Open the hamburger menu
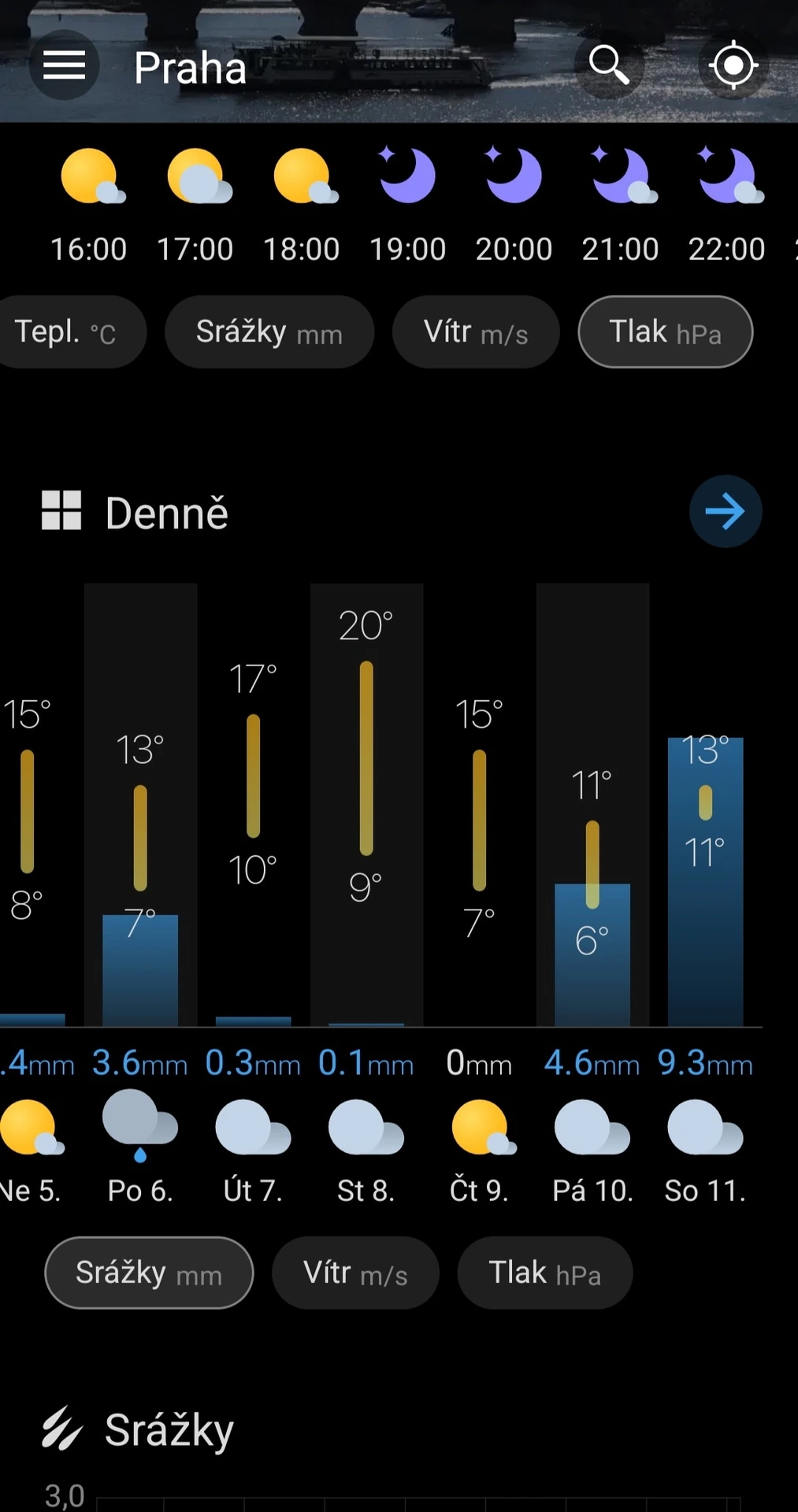 click(x=64, y=65)
